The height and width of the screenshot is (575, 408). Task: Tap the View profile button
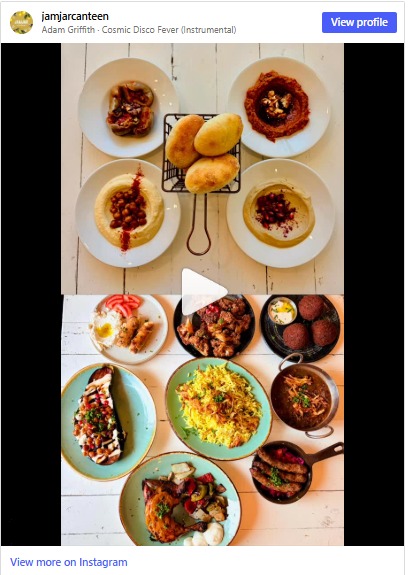(359, 22)
